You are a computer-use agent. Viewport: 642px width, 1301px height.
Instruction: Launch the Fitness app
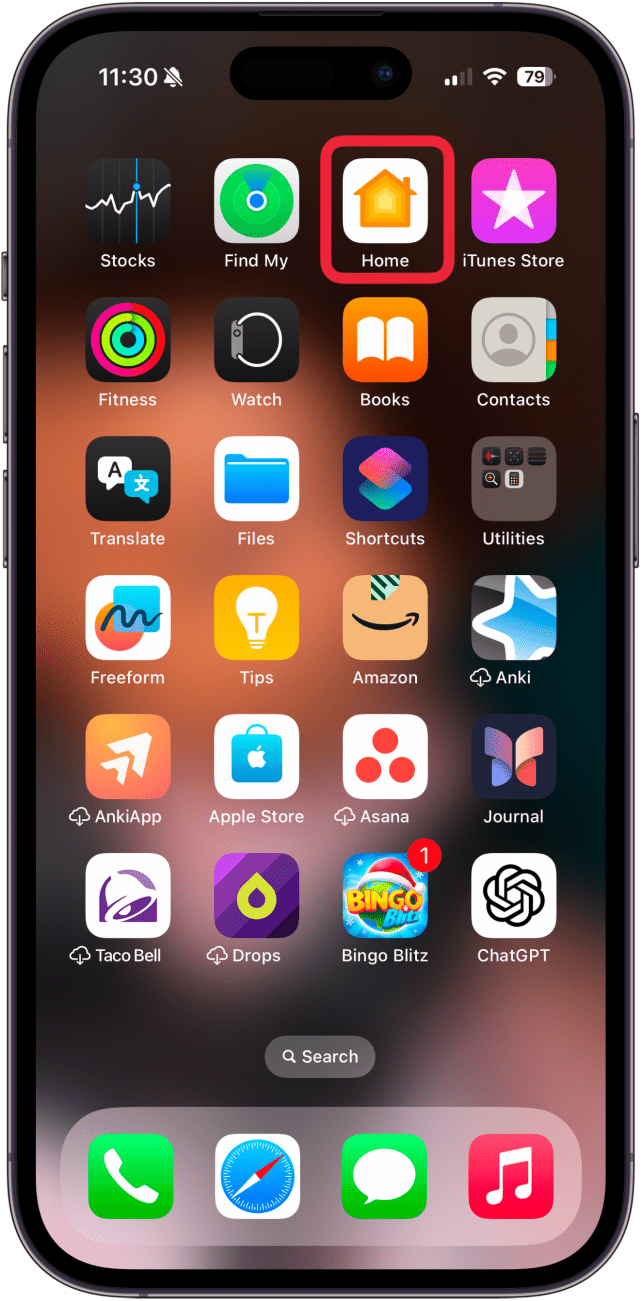point(128,340)
